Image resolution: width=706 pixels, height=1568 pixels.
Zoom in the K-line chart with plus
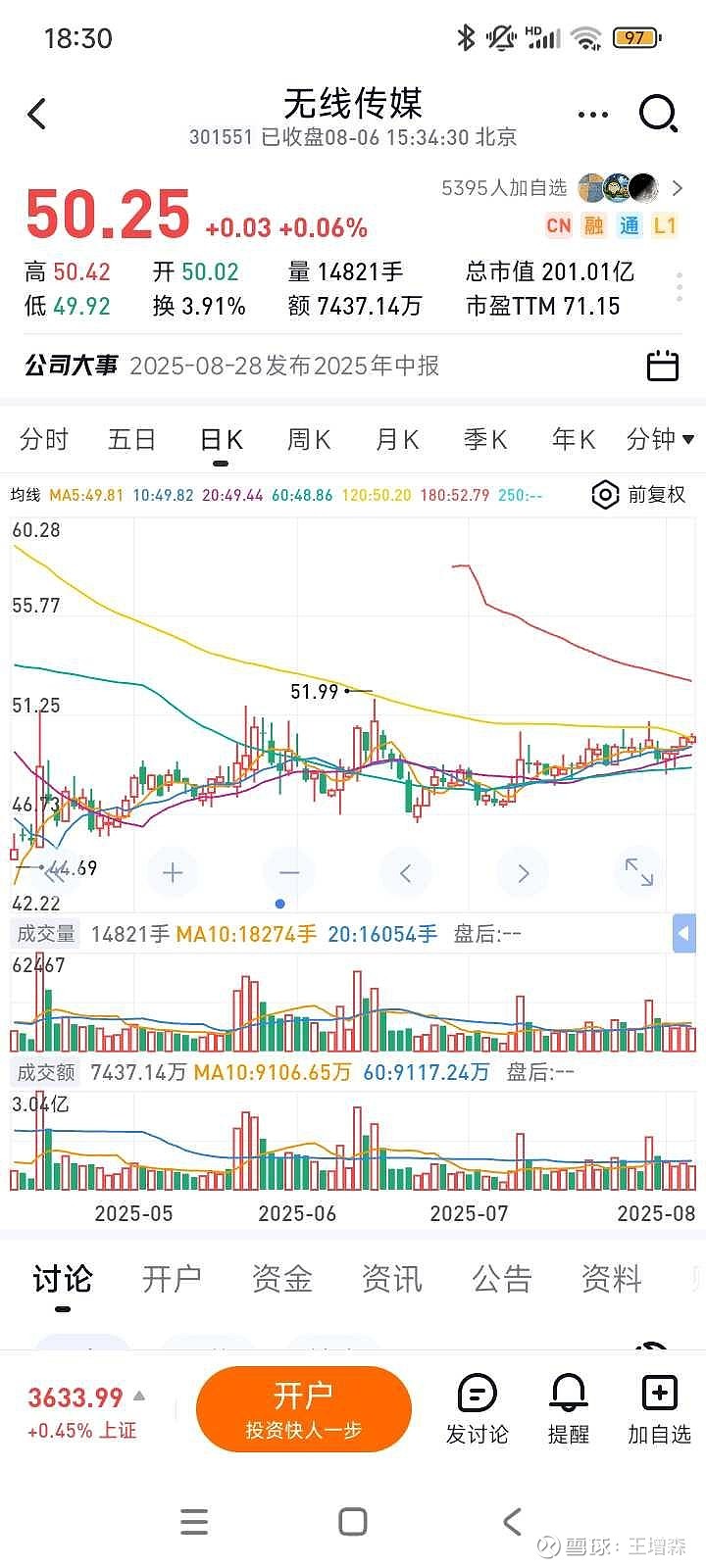[x=173, y=872]
